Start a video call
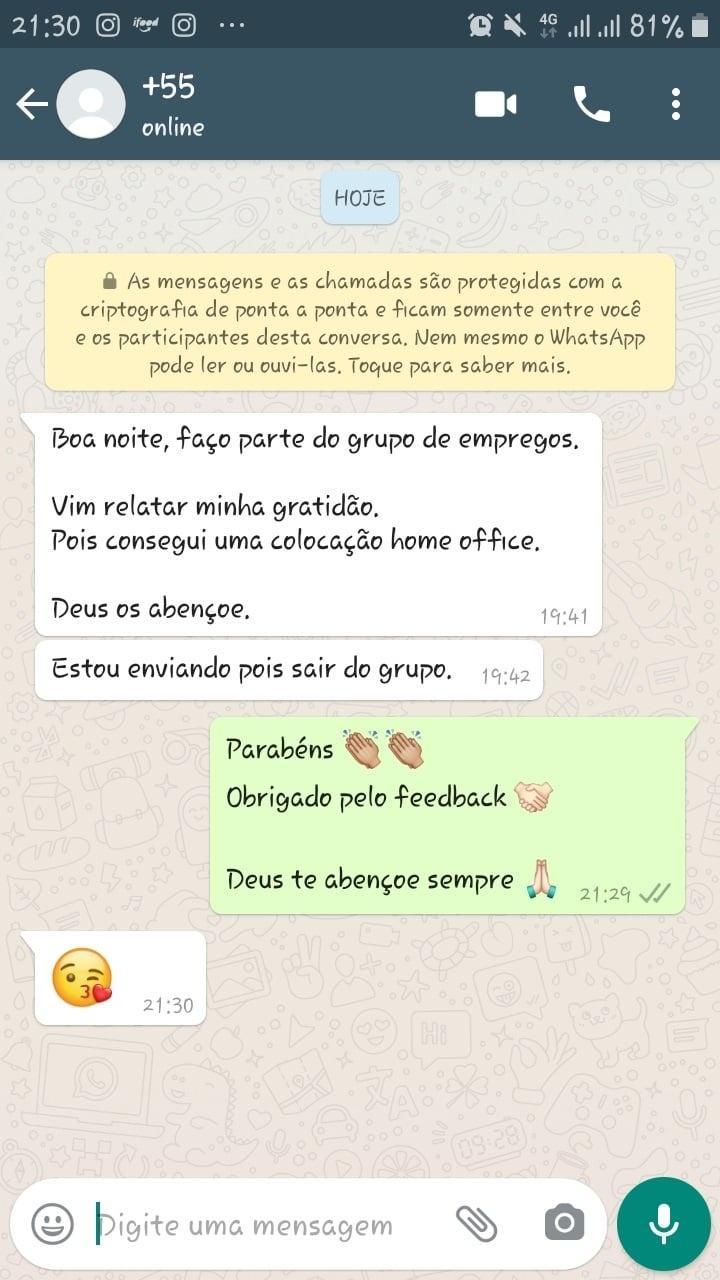The width and height of the screenshot is (720, 1280). 495,104
